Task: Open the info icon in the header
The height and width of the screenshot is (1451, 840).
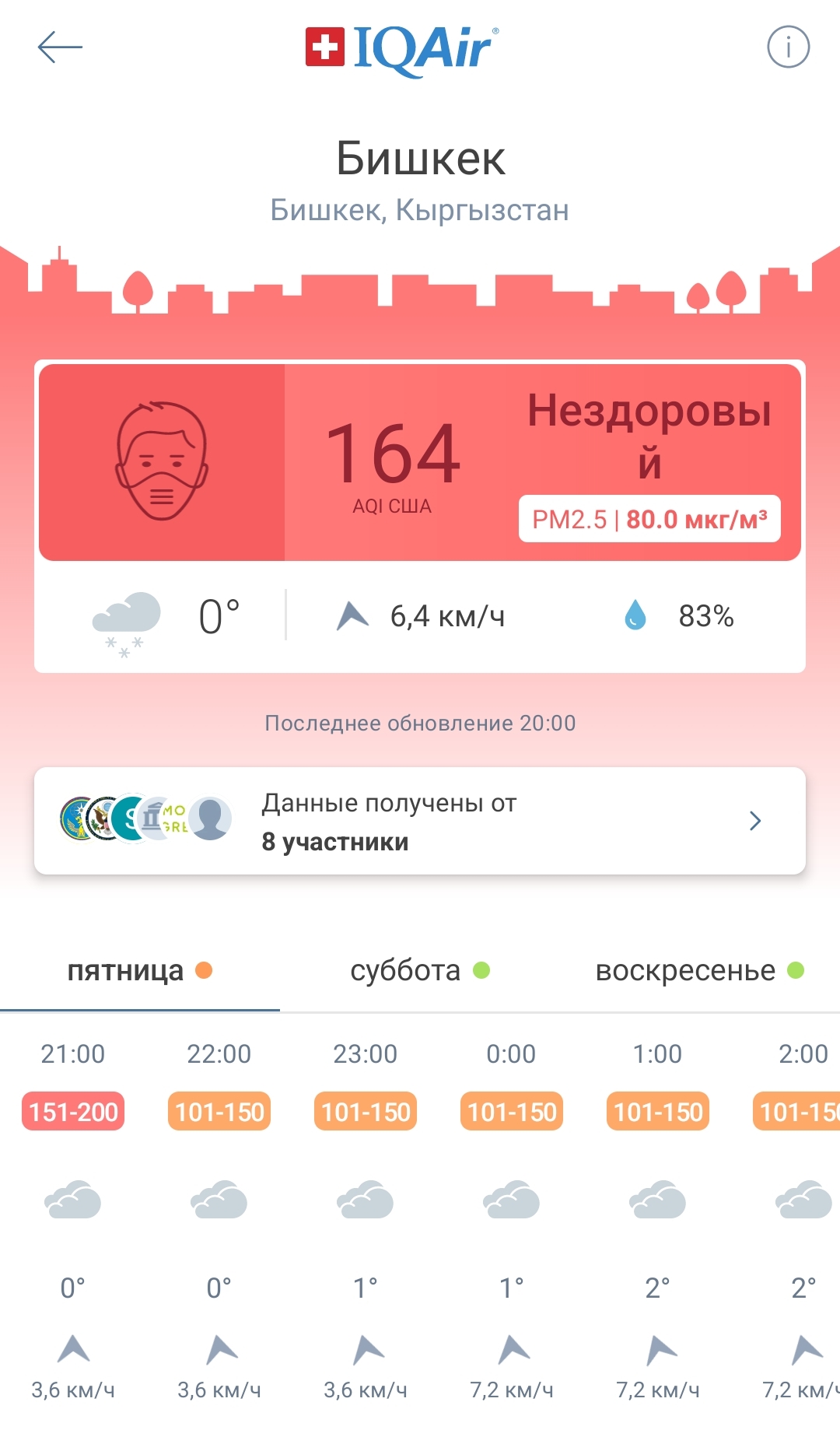Action: click(x=788, y=47)
